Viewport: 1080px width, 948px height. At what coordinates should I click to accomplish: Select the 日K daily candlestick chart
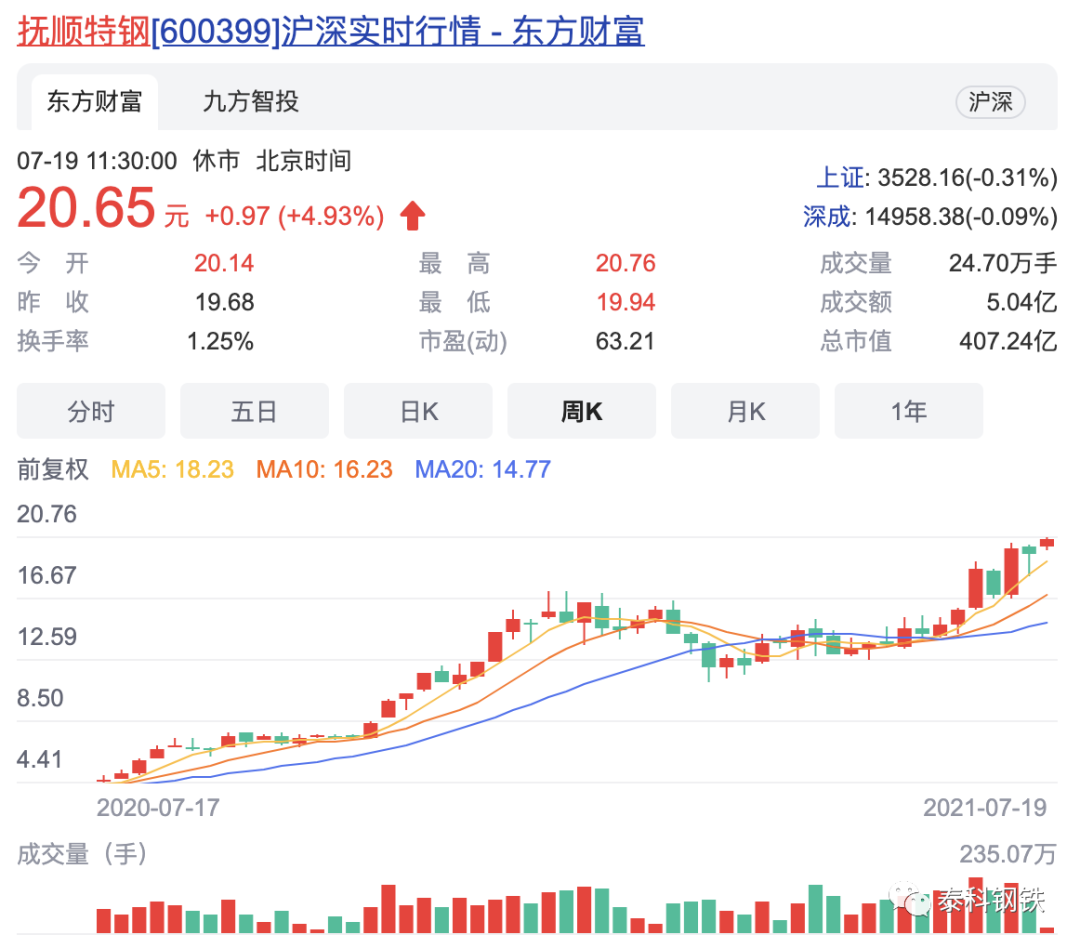(x=418, y=411)
